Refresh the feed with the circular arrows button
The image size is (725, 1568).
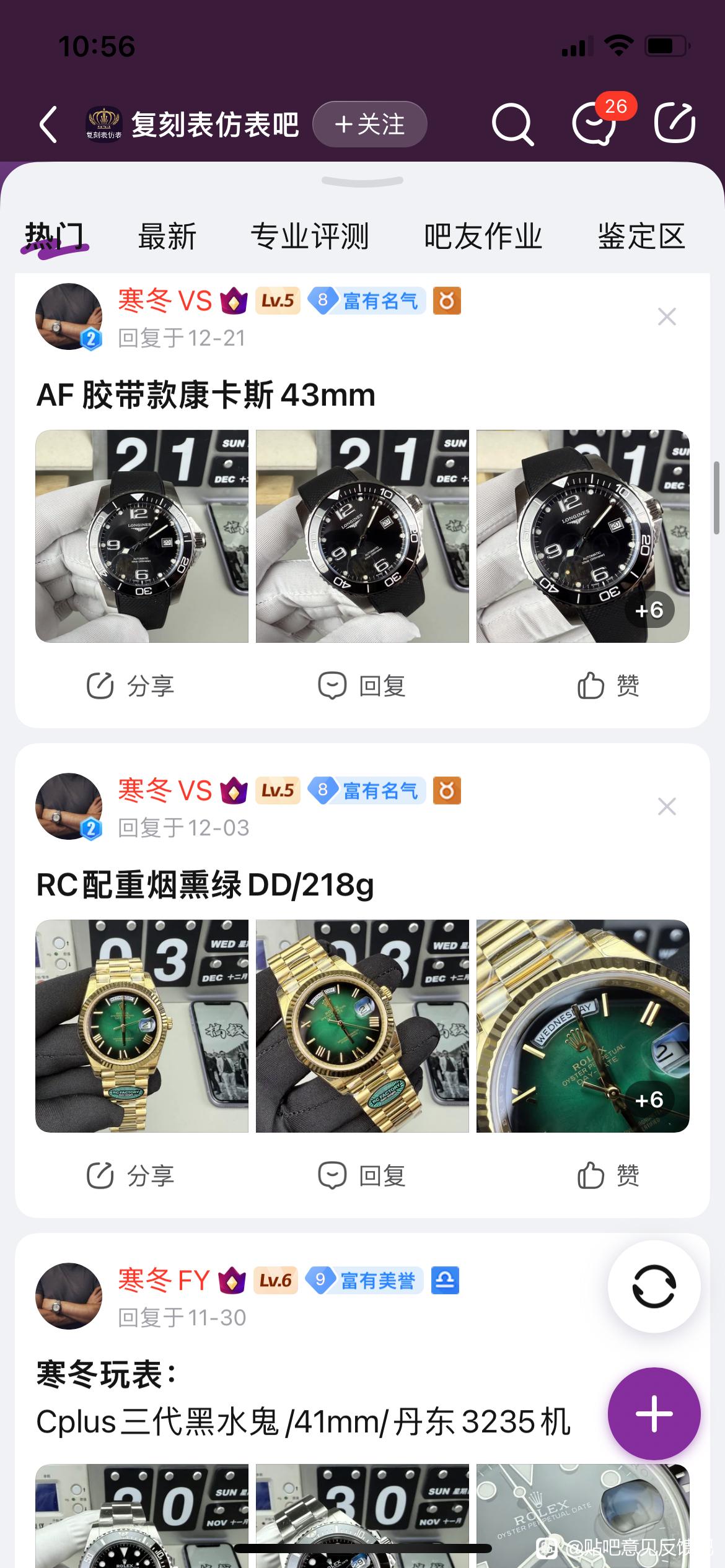(x=654, y=1287)
